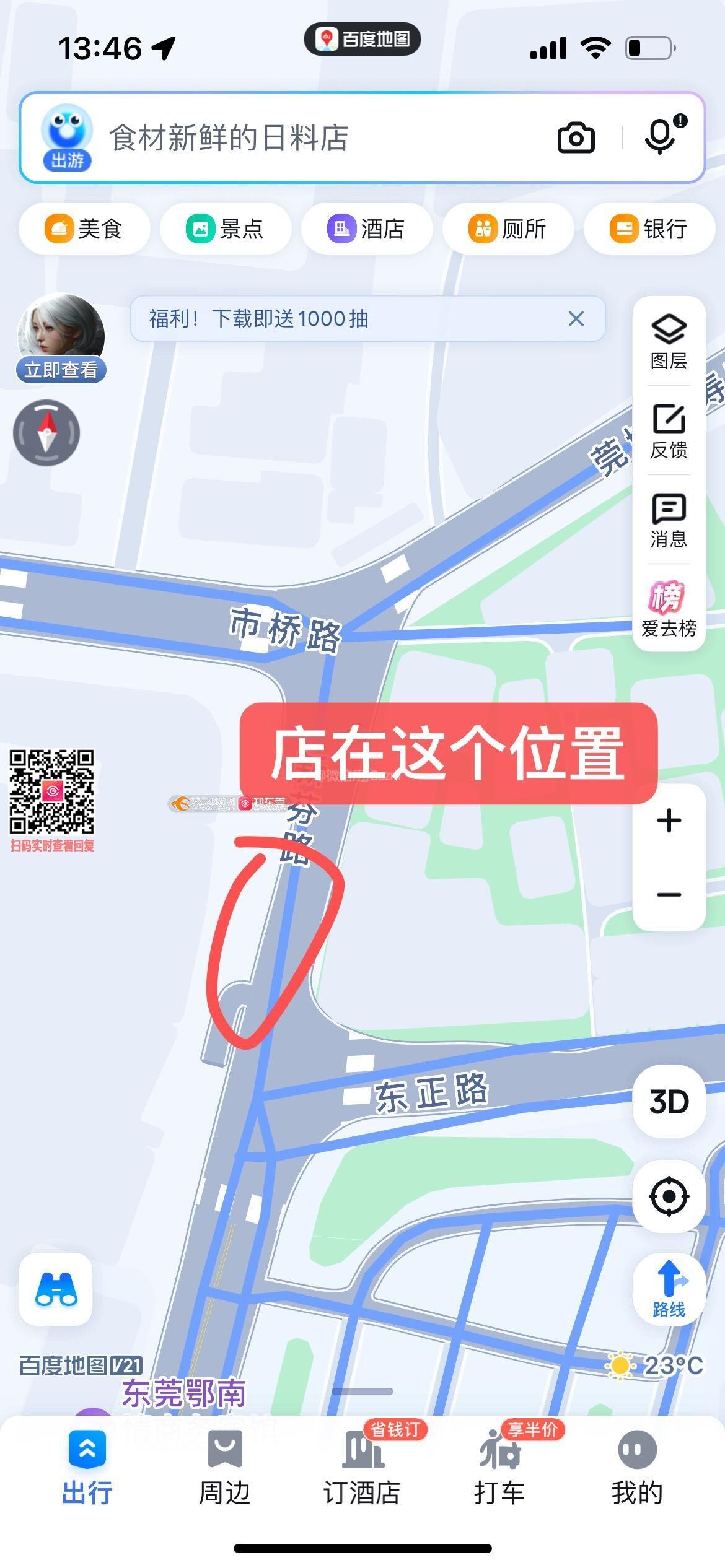Screen dimensions: 725x1568
Task: Zoom out of the map
Action: coord(669,895)
